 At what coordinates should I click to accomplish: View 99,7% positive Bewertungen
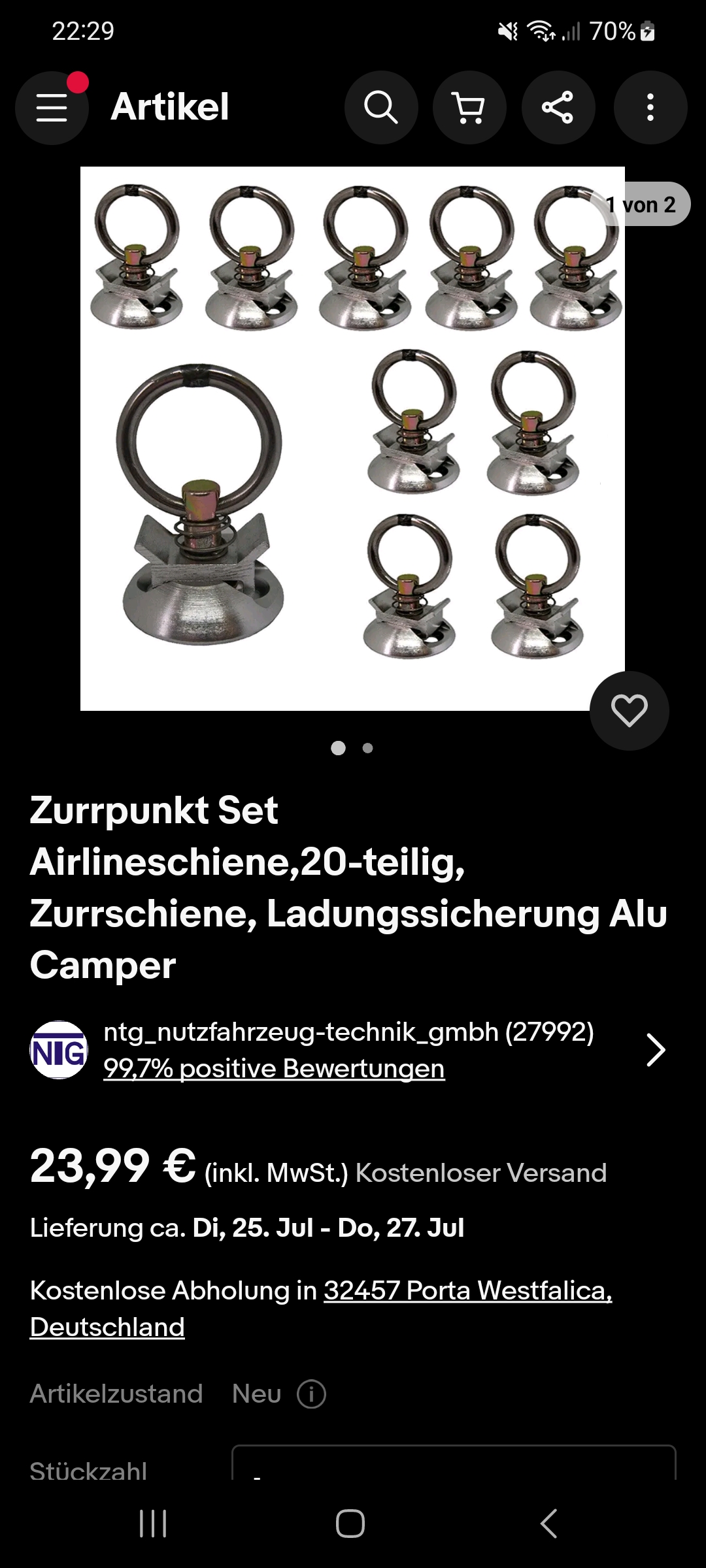[274, 1069]
